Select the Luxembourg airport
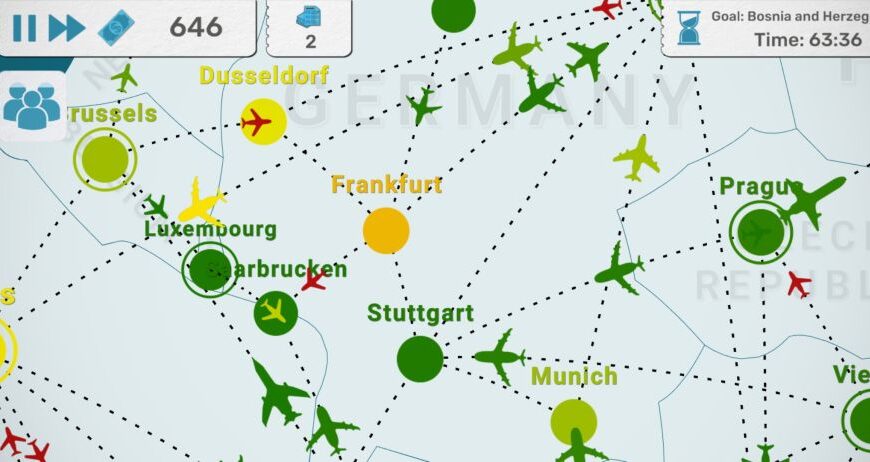 coord(209,268)
